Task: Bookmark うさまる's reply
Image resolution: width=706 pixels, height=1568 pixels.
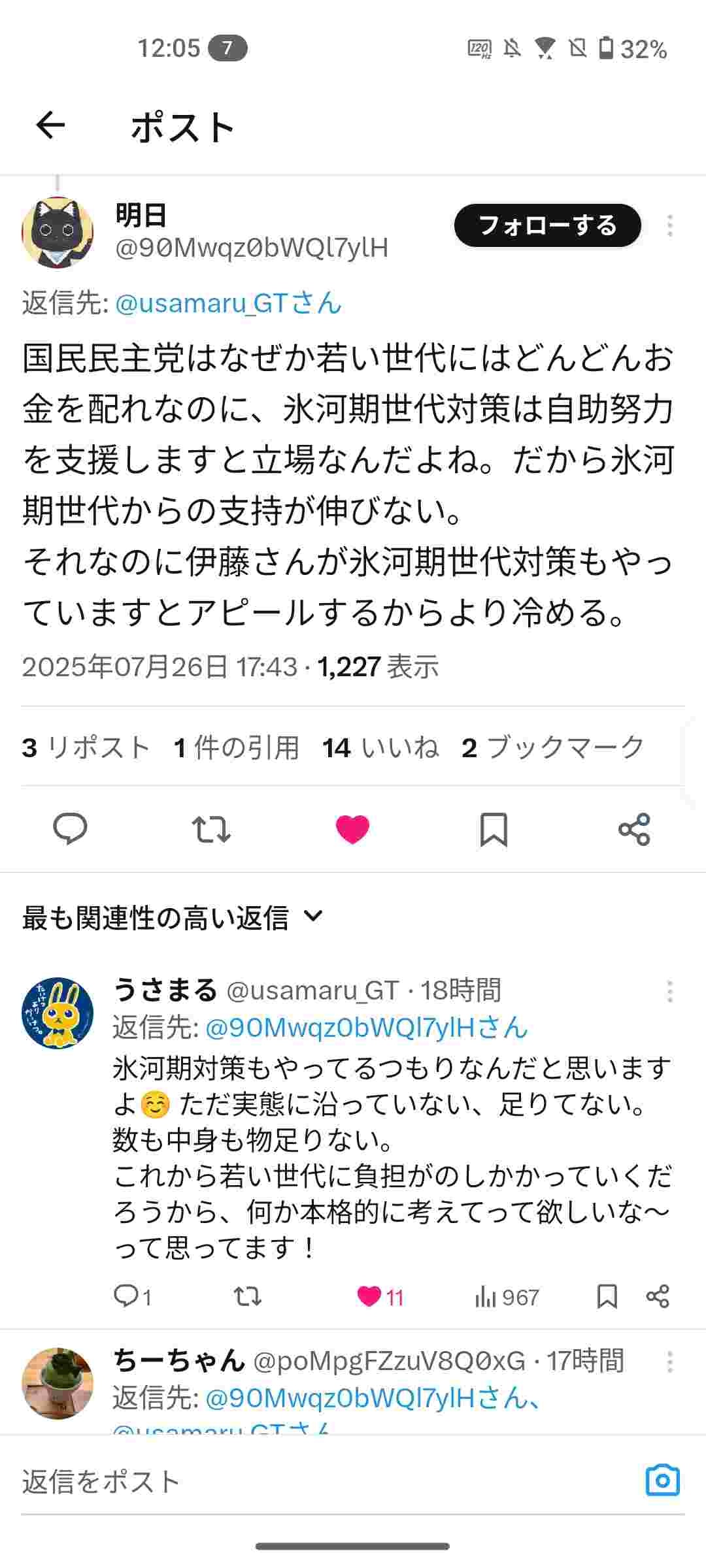Action: 607,1296
